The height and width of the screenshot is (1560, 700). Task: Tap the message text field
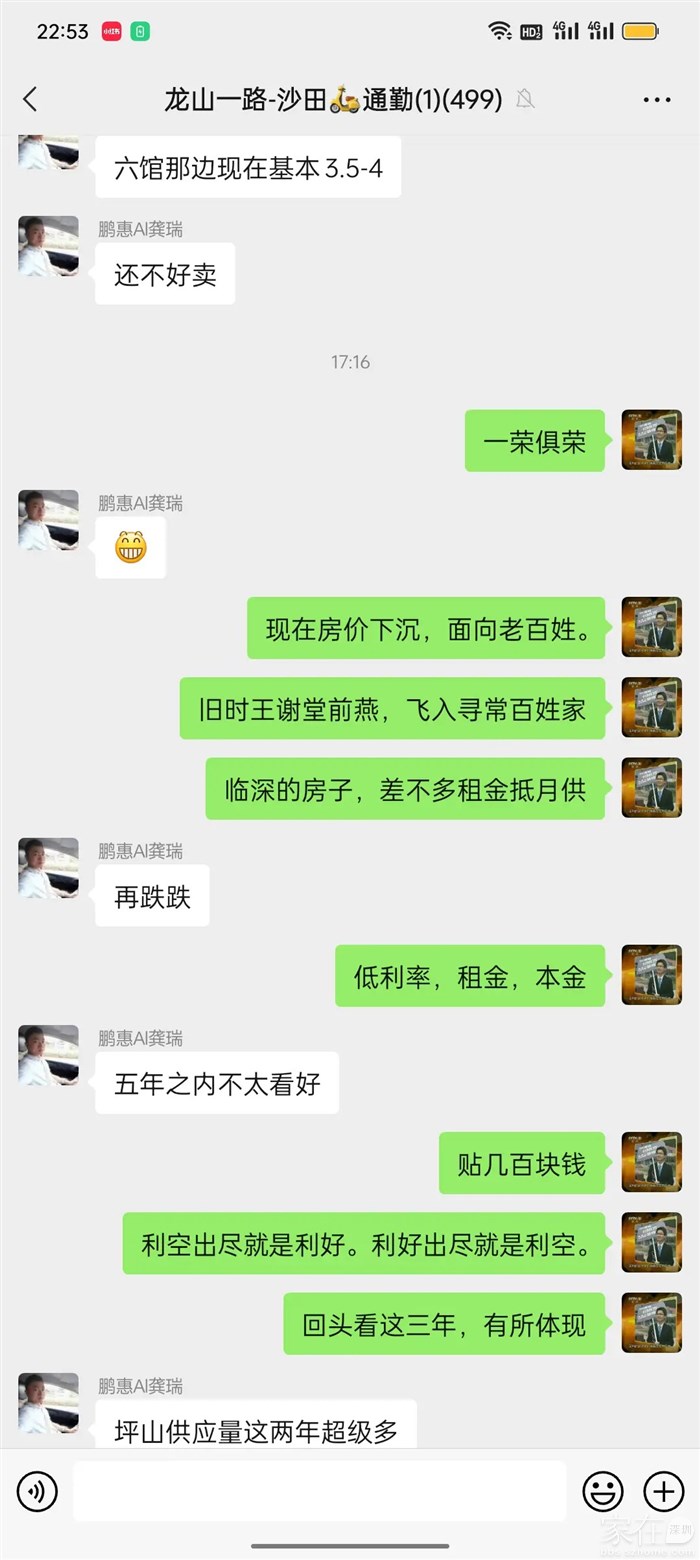coord(319,1491)
